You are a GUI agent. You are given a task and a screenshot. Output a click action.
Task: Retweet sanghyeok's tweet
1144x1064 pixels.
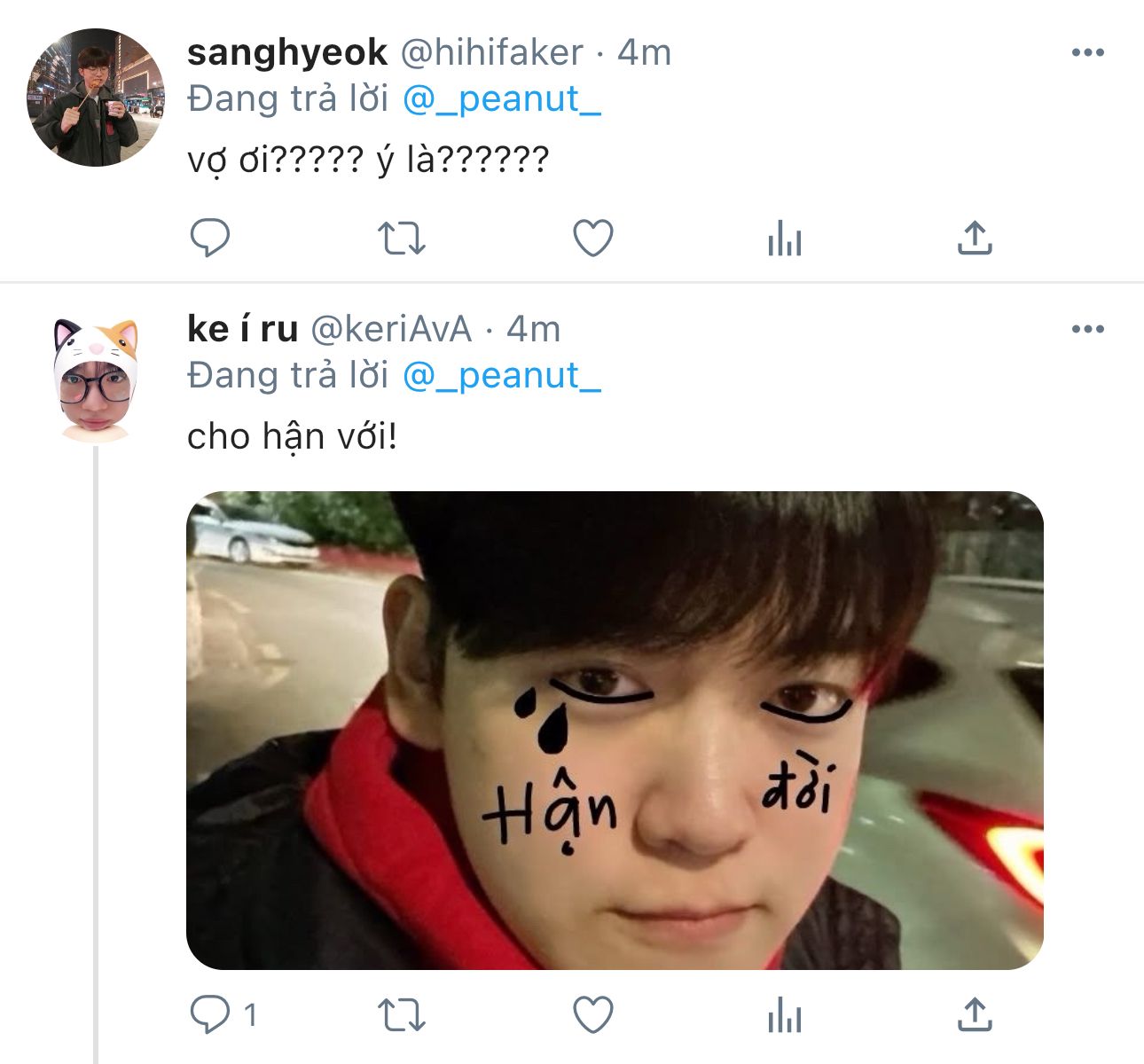click(402, 238)
